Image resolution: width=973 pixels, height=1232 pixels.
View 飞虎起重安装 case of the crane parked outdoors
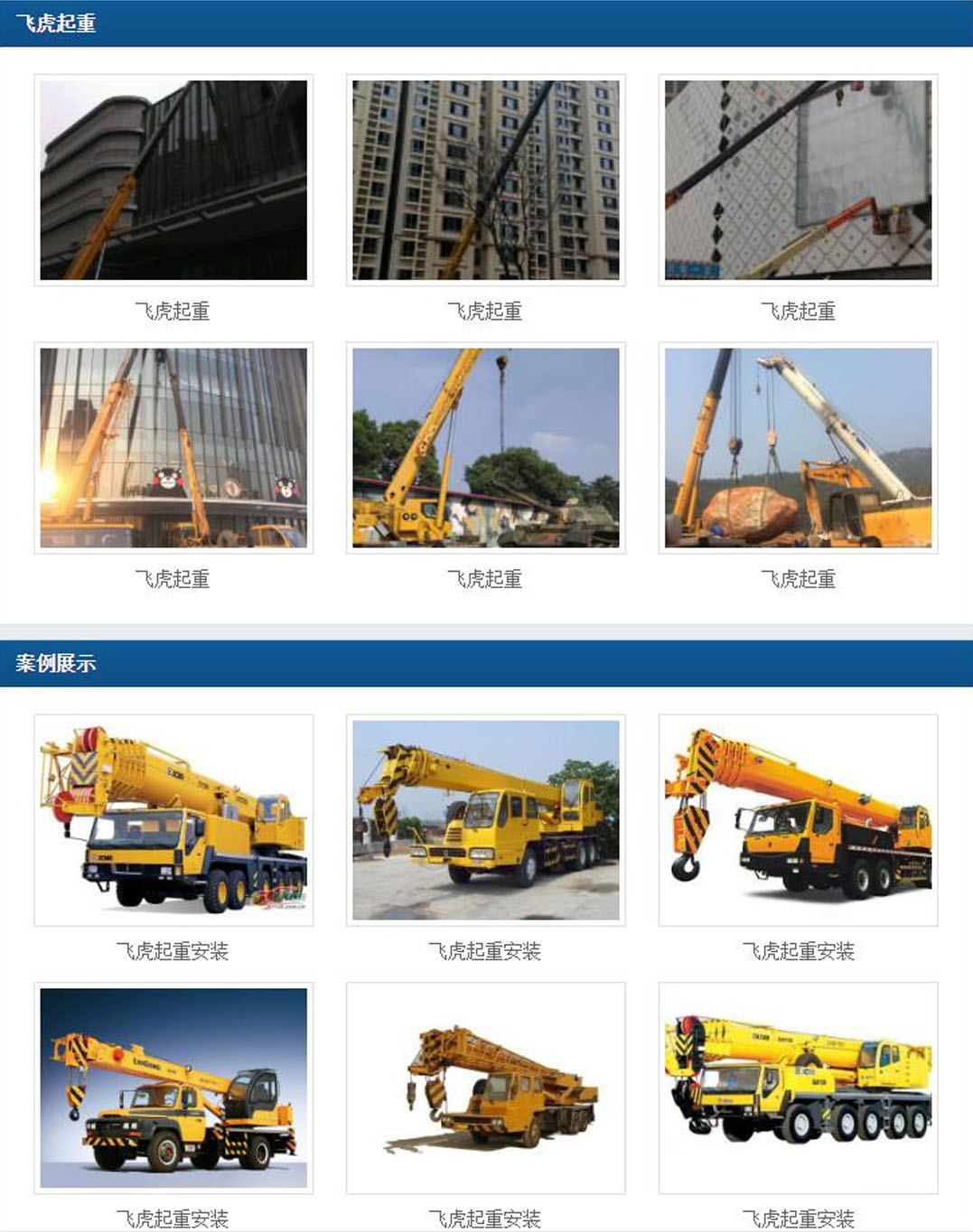[x=486, y=820]
